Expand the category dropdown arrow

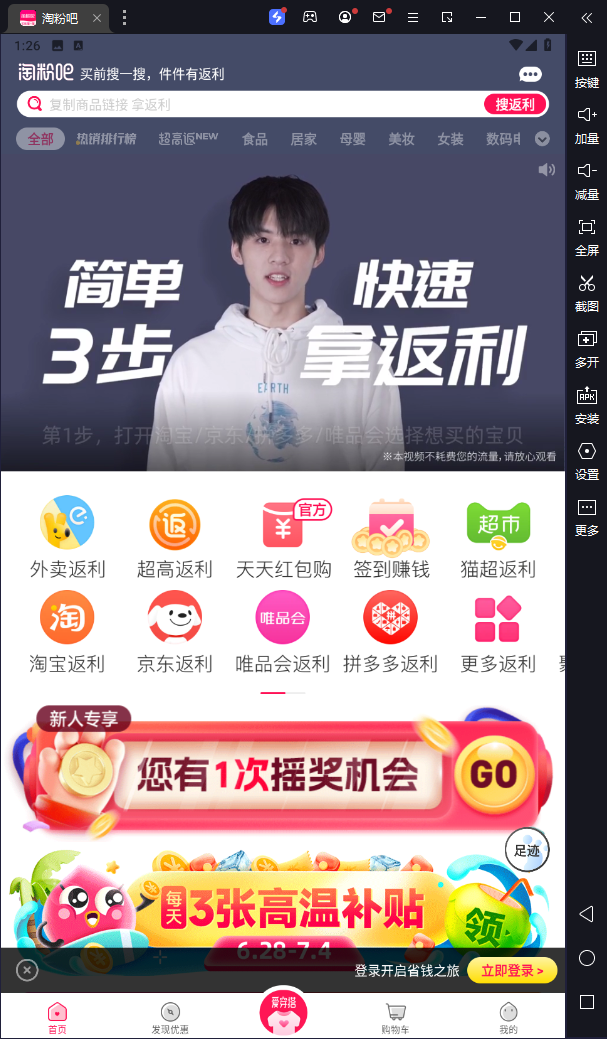[542, 139]
